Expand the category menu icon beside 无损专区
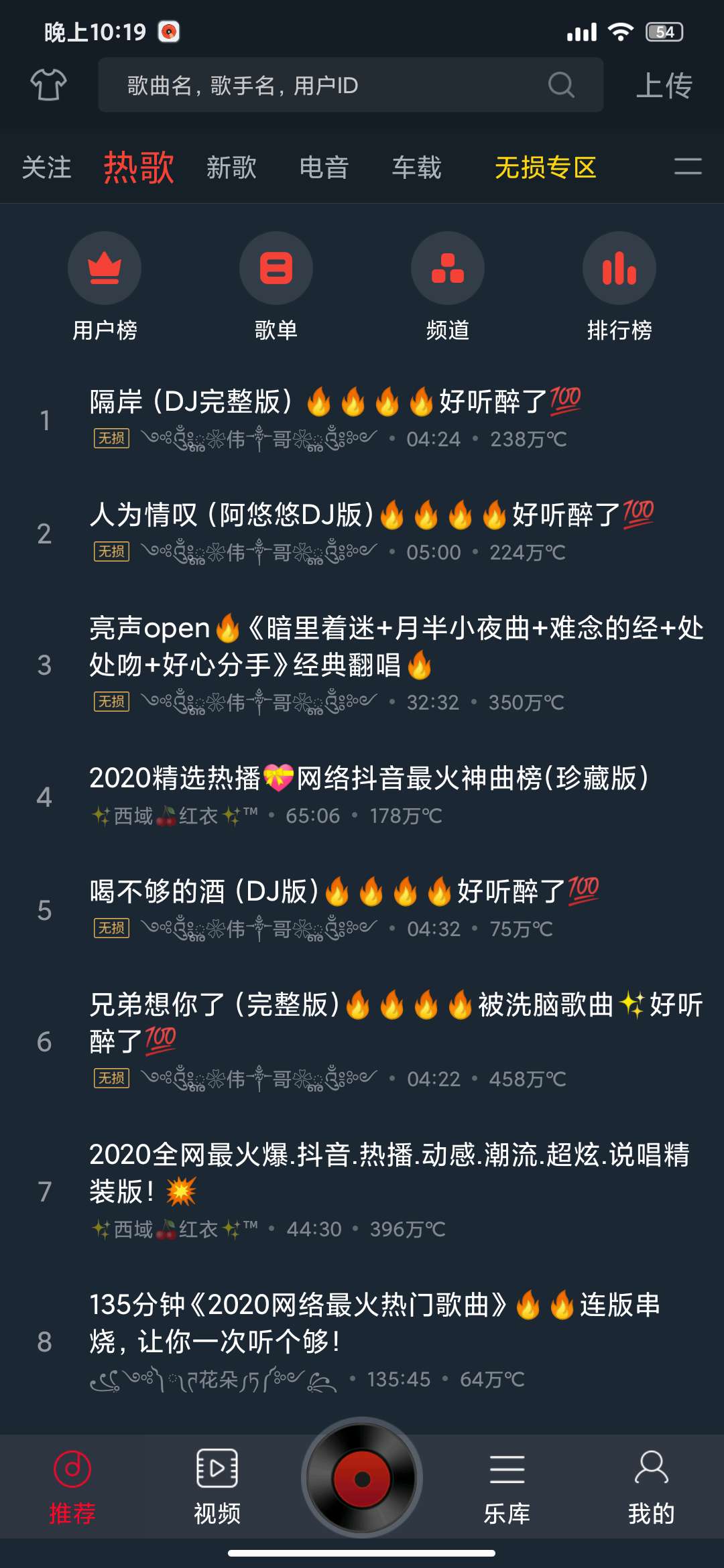The image size is (724, 1568). (688, 166)
